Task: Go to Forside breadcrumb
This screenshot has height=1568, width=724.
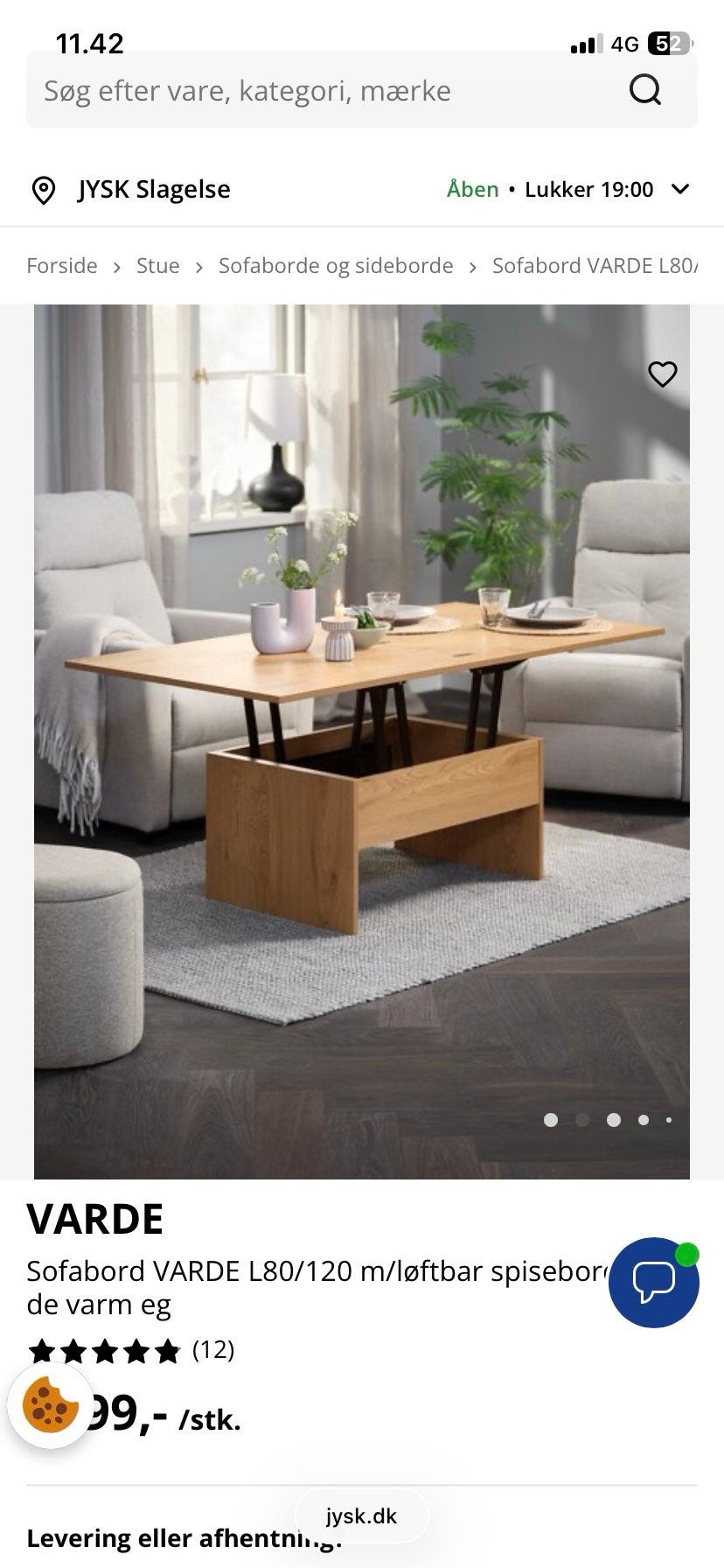Action: (62, 266)
